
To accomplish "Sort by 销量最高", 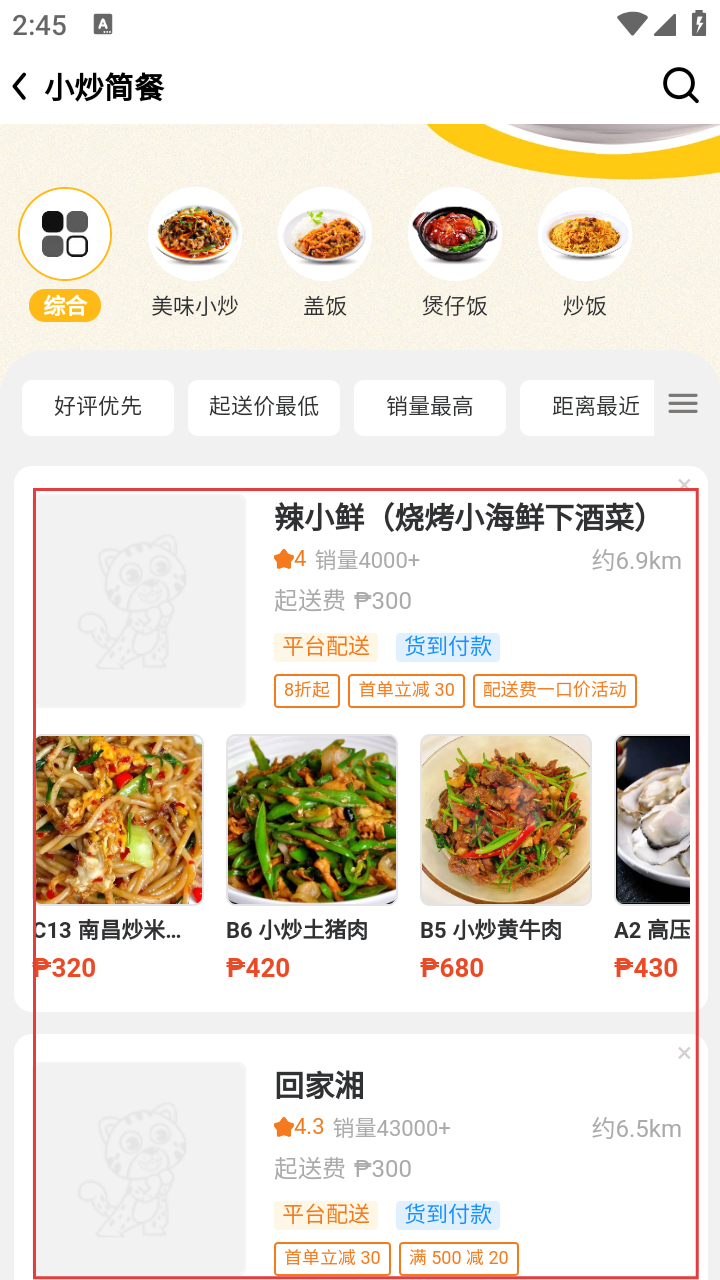I will (430, 407).
